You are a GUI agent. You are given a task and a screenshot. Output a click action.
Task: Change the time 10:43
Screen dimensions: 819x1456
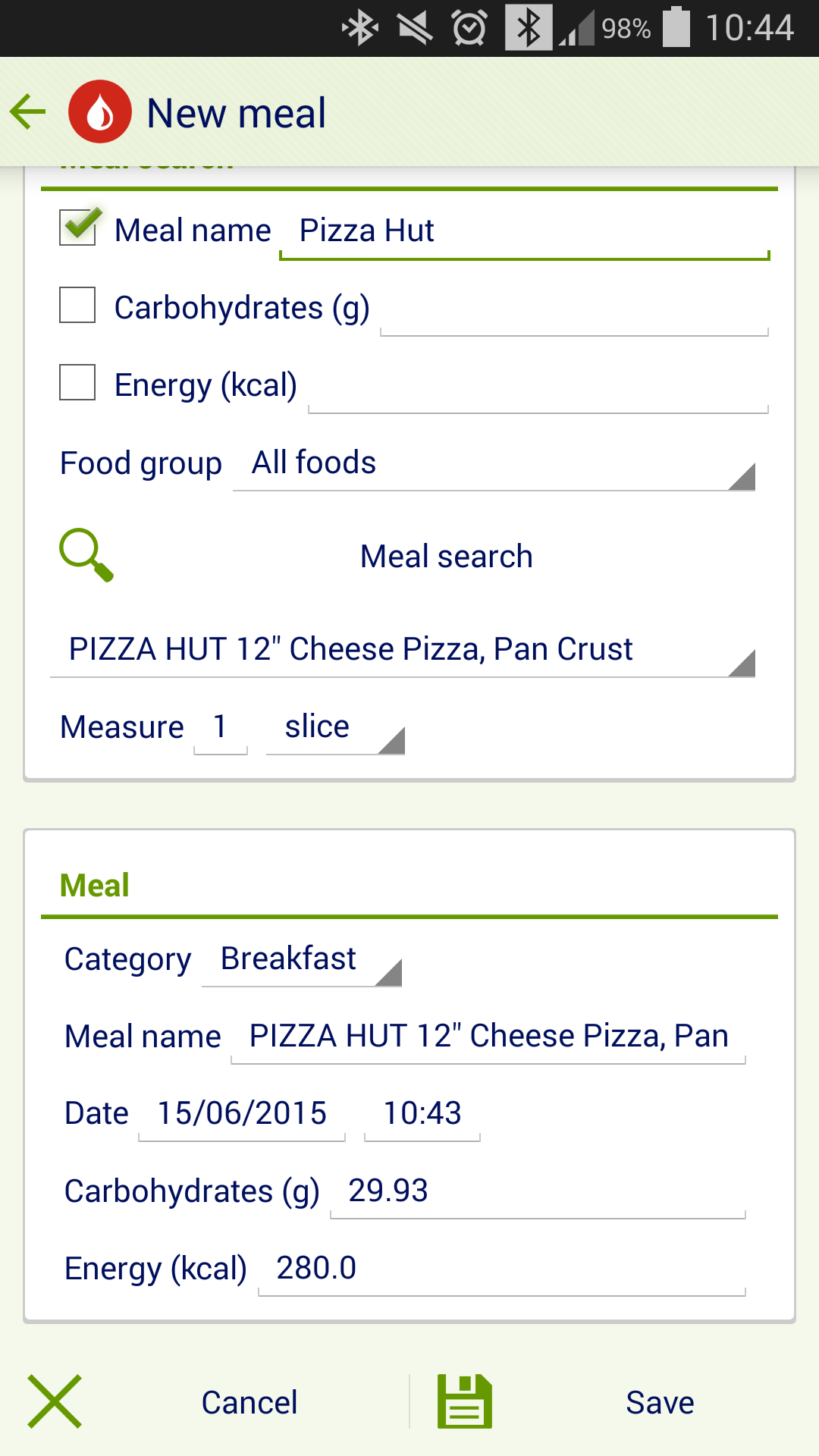pyautogui.click(x=422, y=1115)
